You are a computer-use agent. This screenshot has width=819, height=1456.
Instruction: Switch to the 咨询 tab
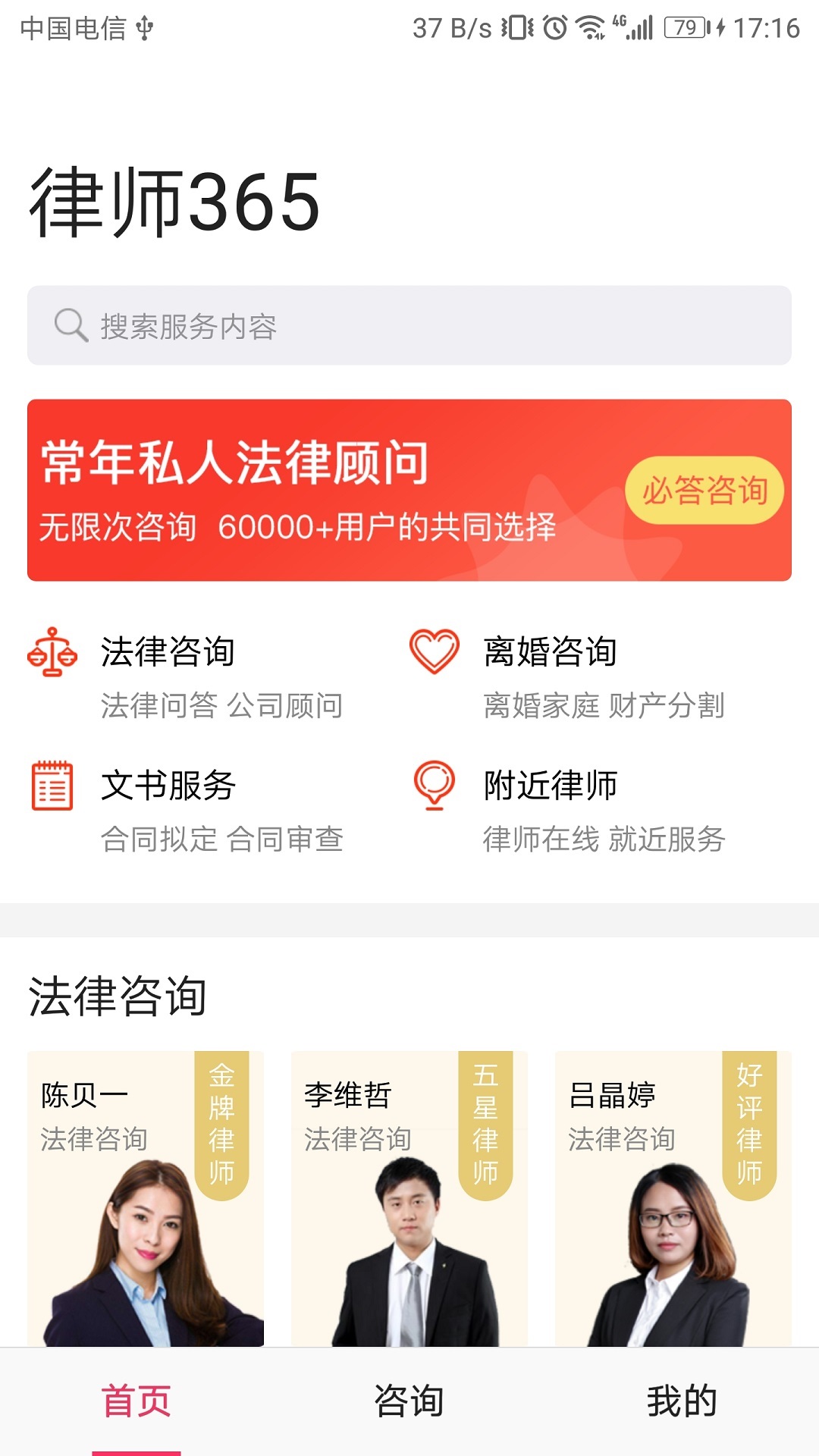tap(409, 1401)
